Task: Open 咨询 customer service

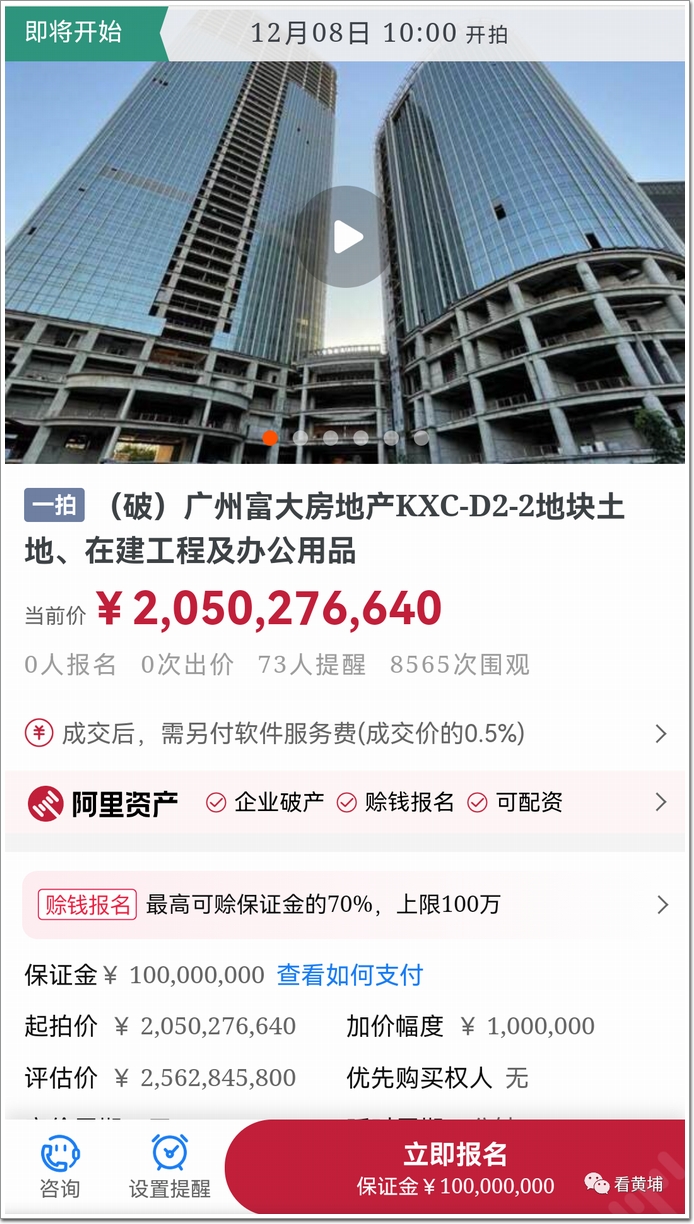Action: (x=60, y=1168)
